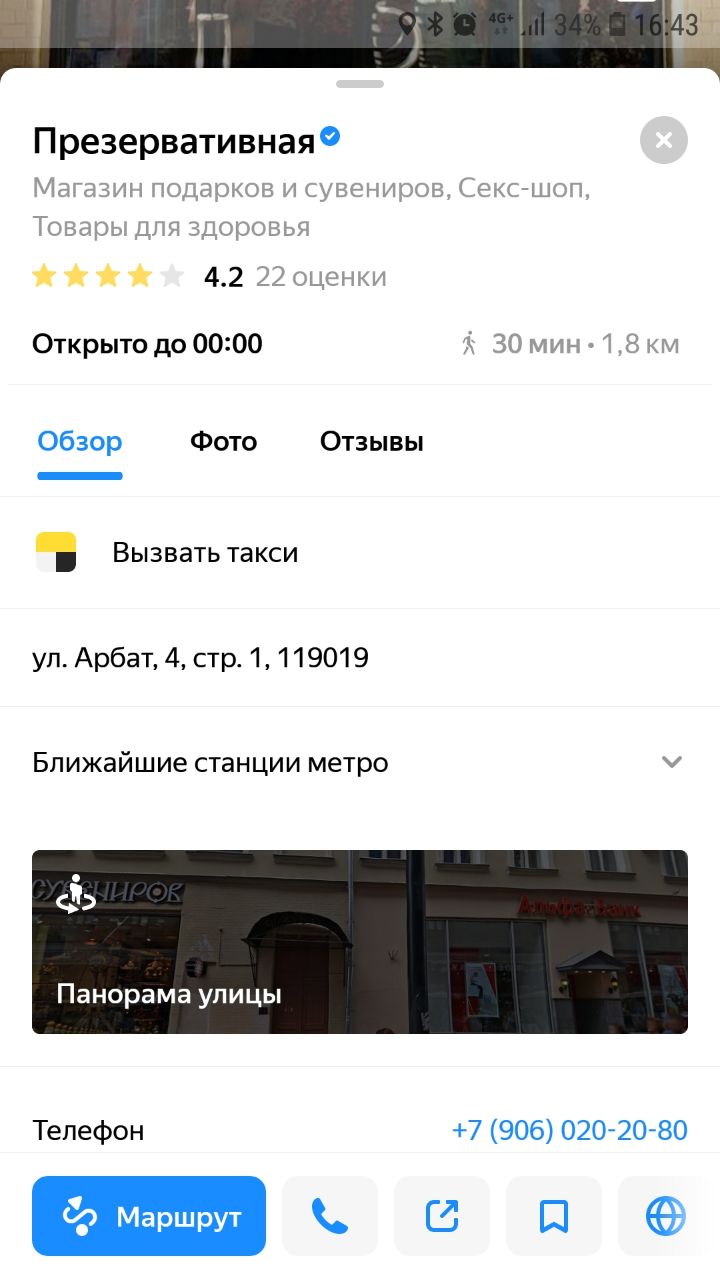Open the Отзывы tab

coord(372,442)
